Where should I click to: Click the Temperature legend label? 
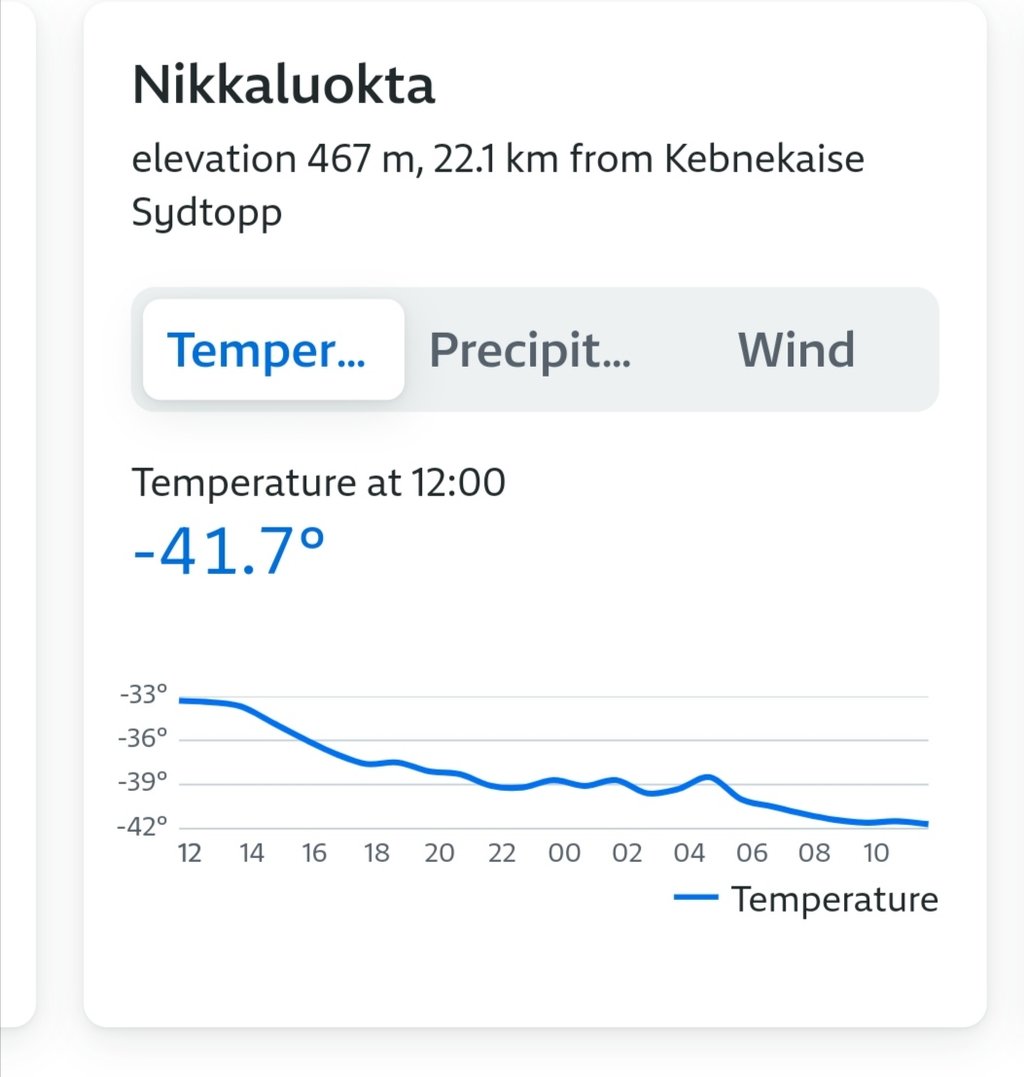point(836,899)
